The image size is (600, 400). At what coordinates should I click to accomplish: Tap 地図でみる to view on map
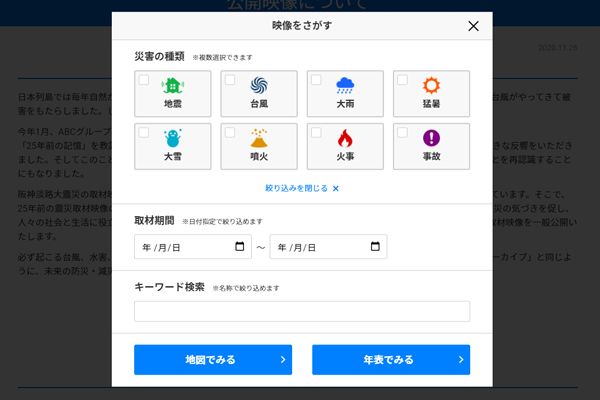pyautogui.click(x=213, y=360)
